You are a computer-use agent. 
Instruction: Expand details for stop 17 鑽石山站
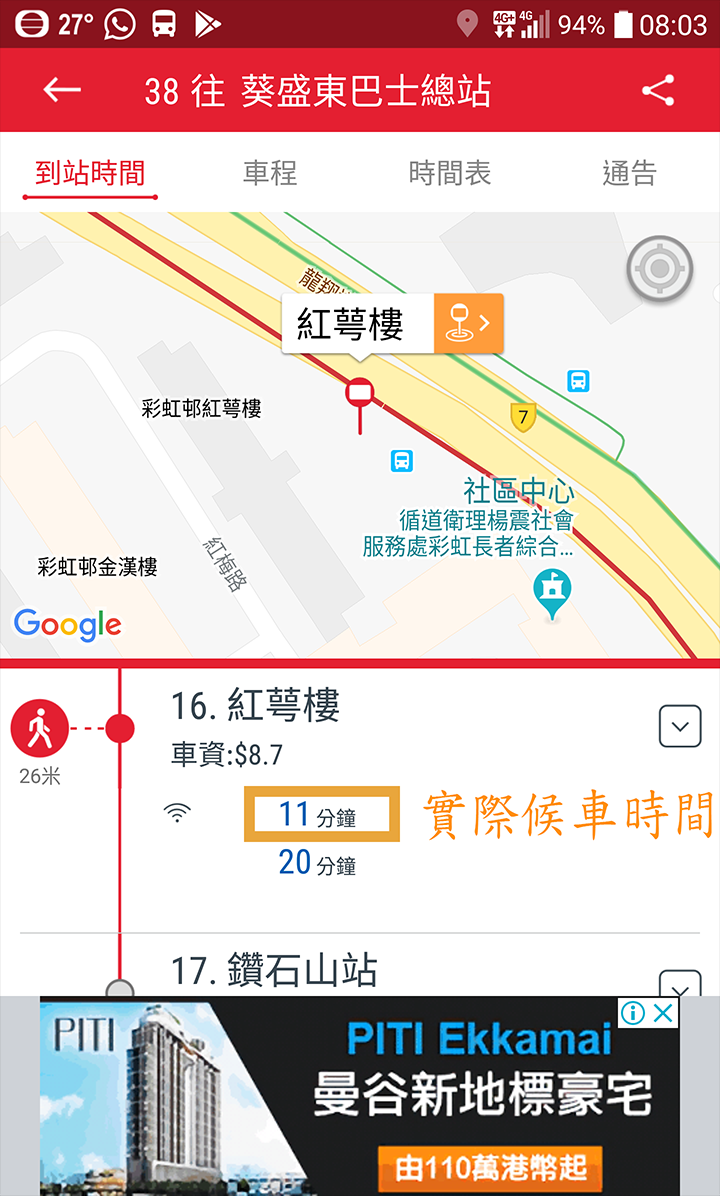click(680, 985)
